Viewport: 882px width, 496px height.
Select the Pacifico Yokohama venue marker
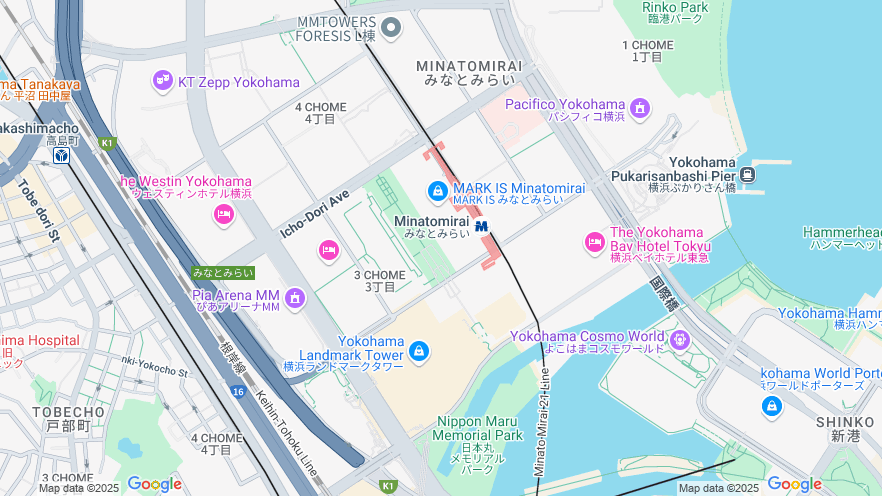point(640,107)
